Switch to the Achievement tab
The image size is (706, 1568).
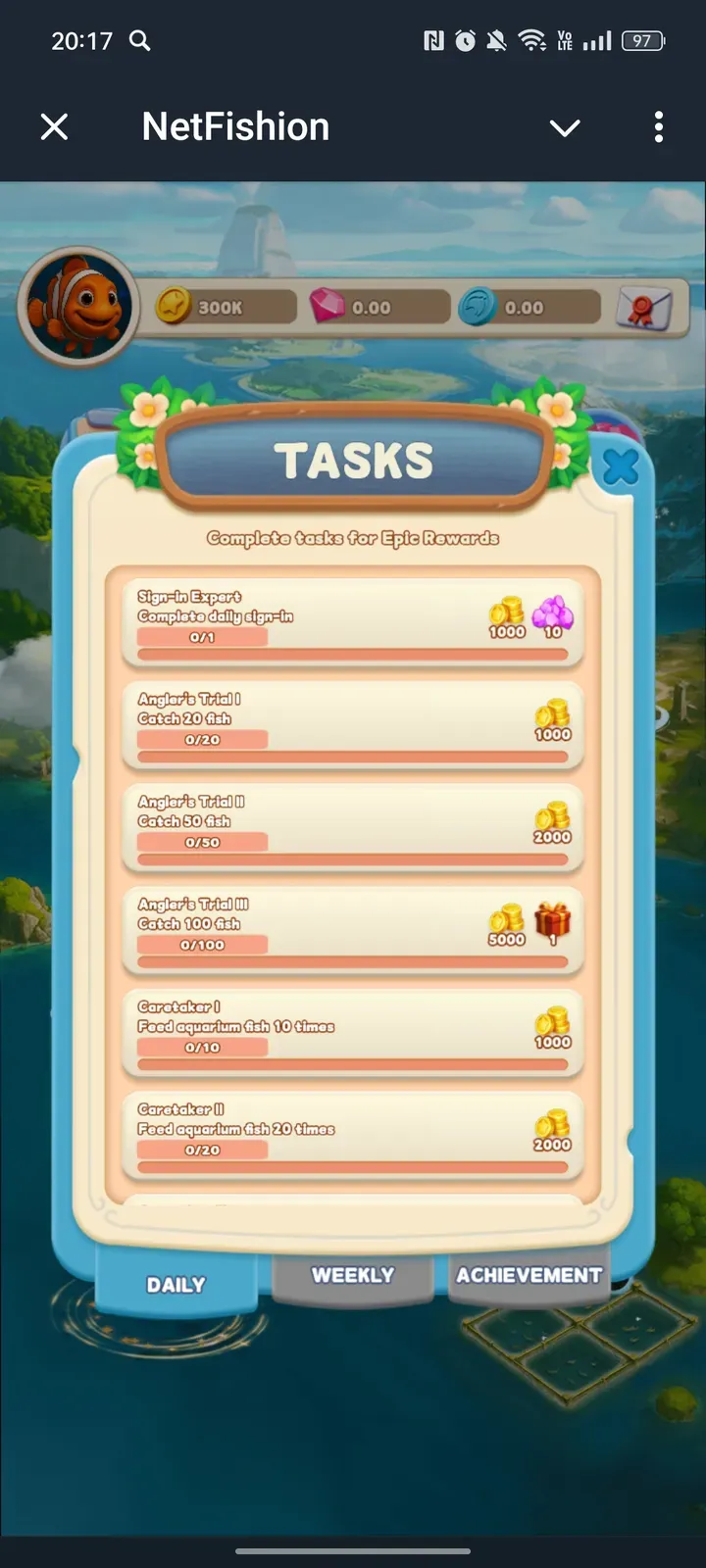[x=529, y=1275]
